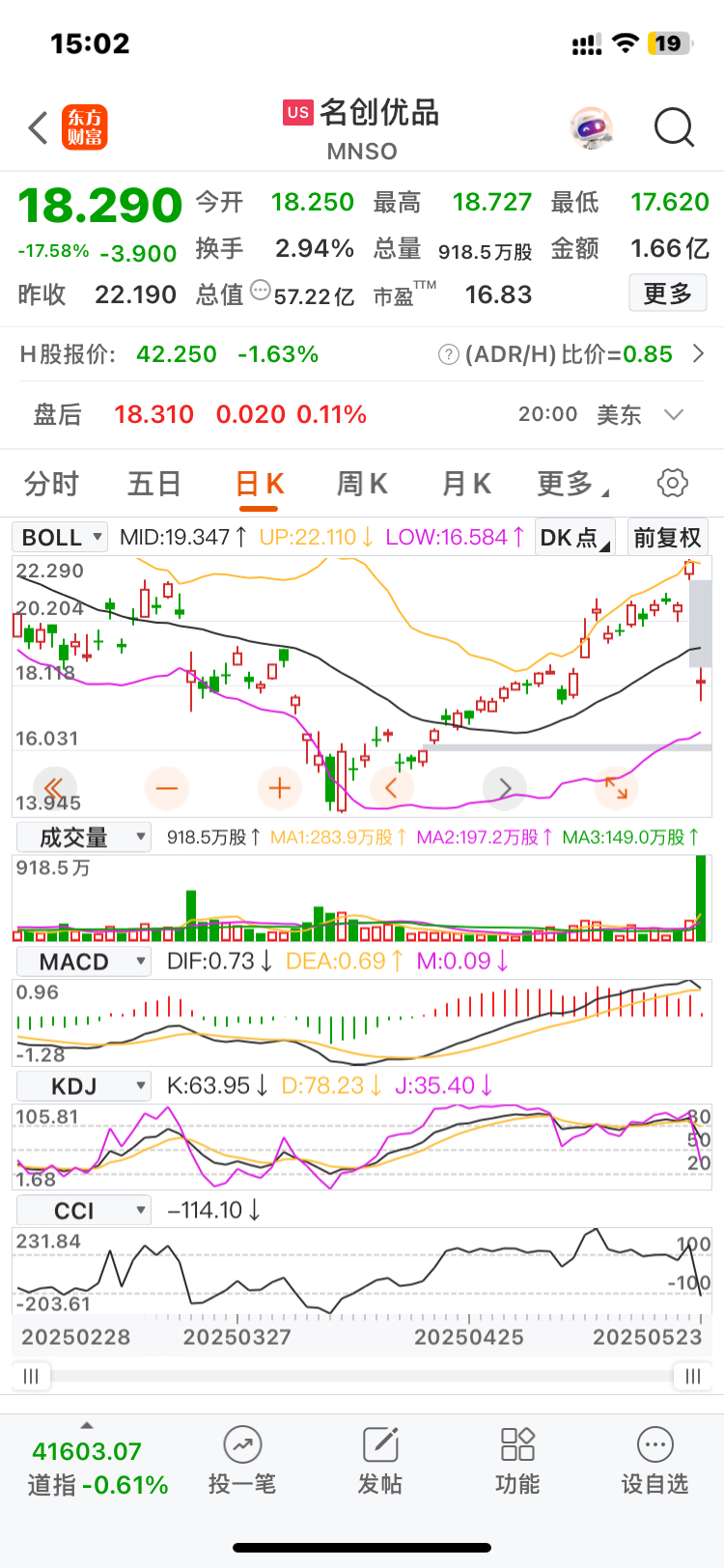Viewport: 724px width, 1568px height.
Task: Select the 周K weekly chart tab
Action: [x=362, y=483]
